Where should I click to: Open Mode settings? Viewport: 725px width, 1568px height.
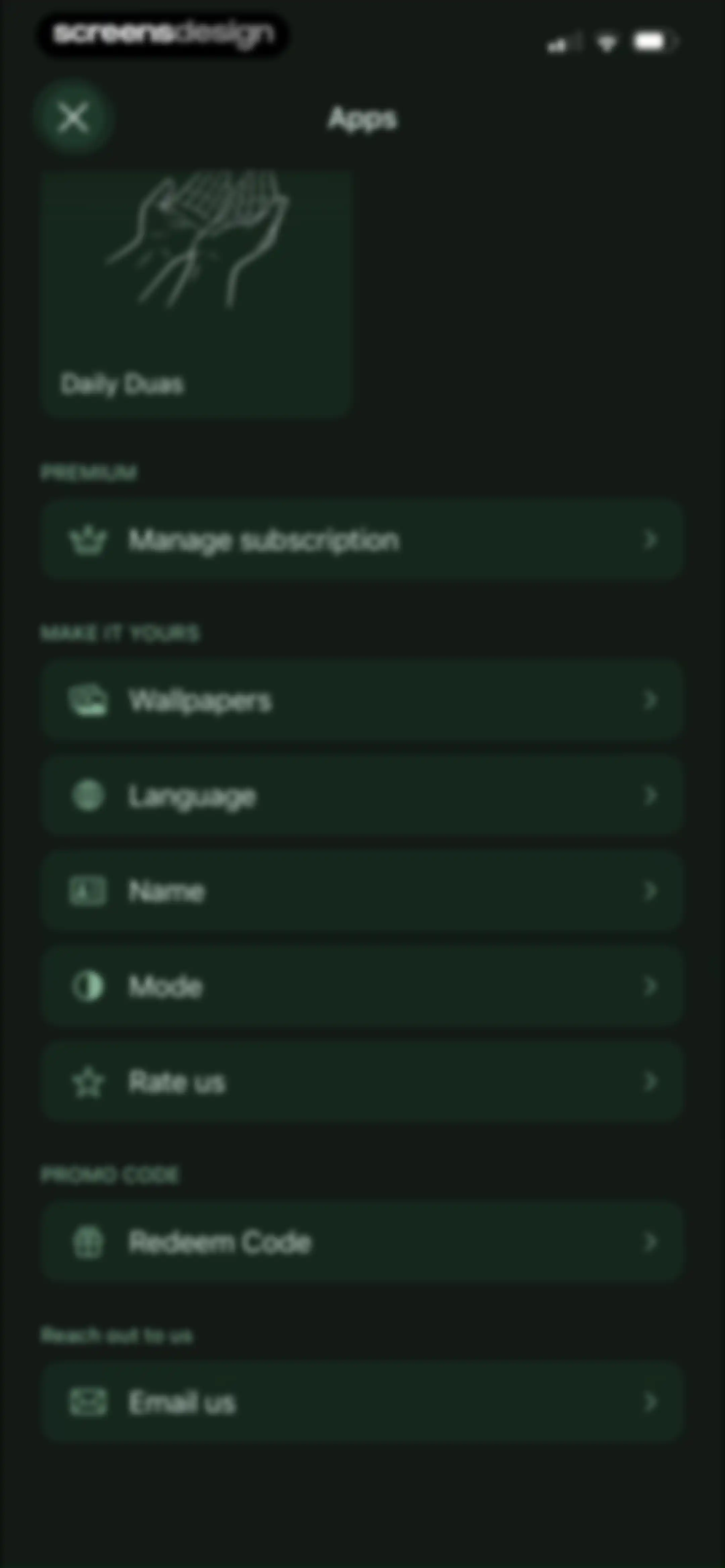363,986
